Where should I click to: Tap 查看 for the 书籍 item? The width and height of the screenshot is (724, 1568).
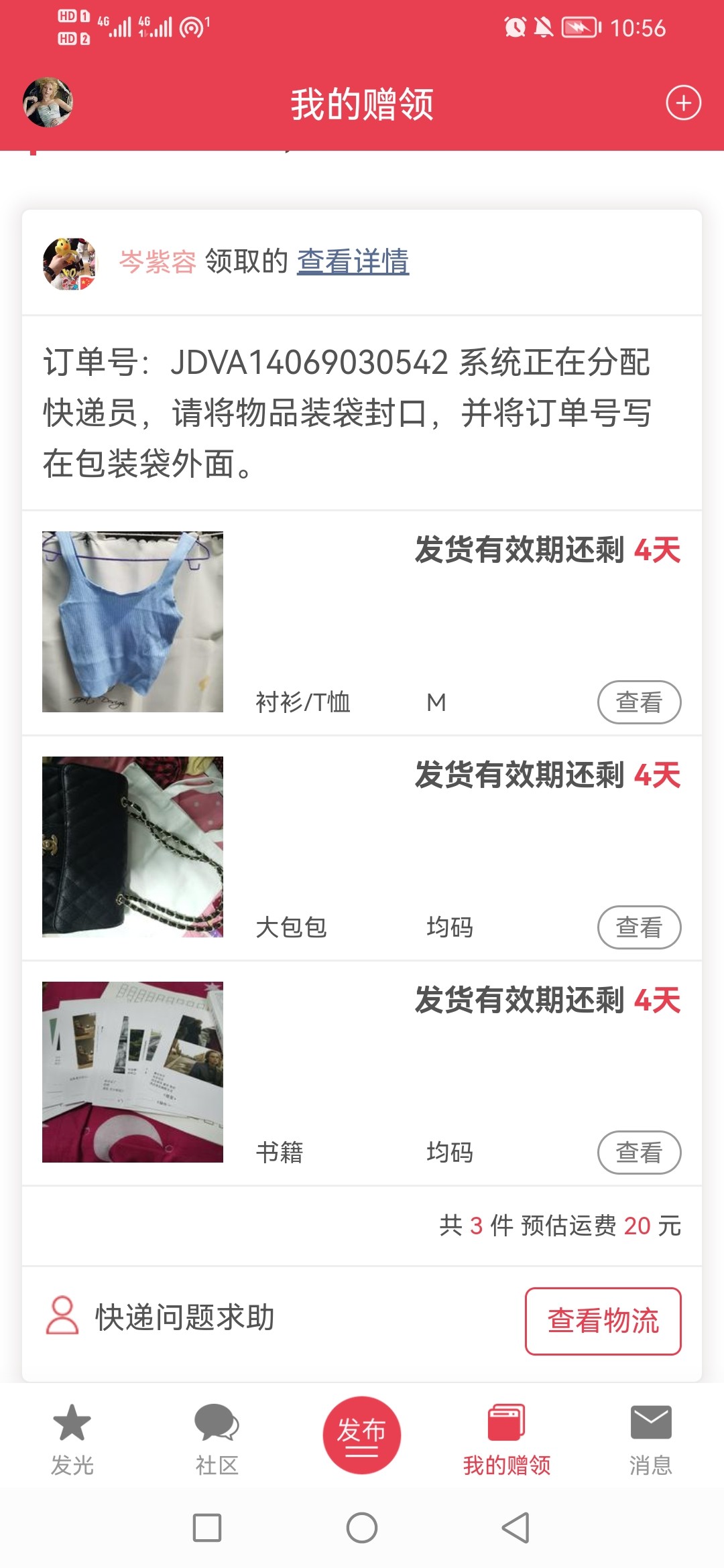(638, 1153)
